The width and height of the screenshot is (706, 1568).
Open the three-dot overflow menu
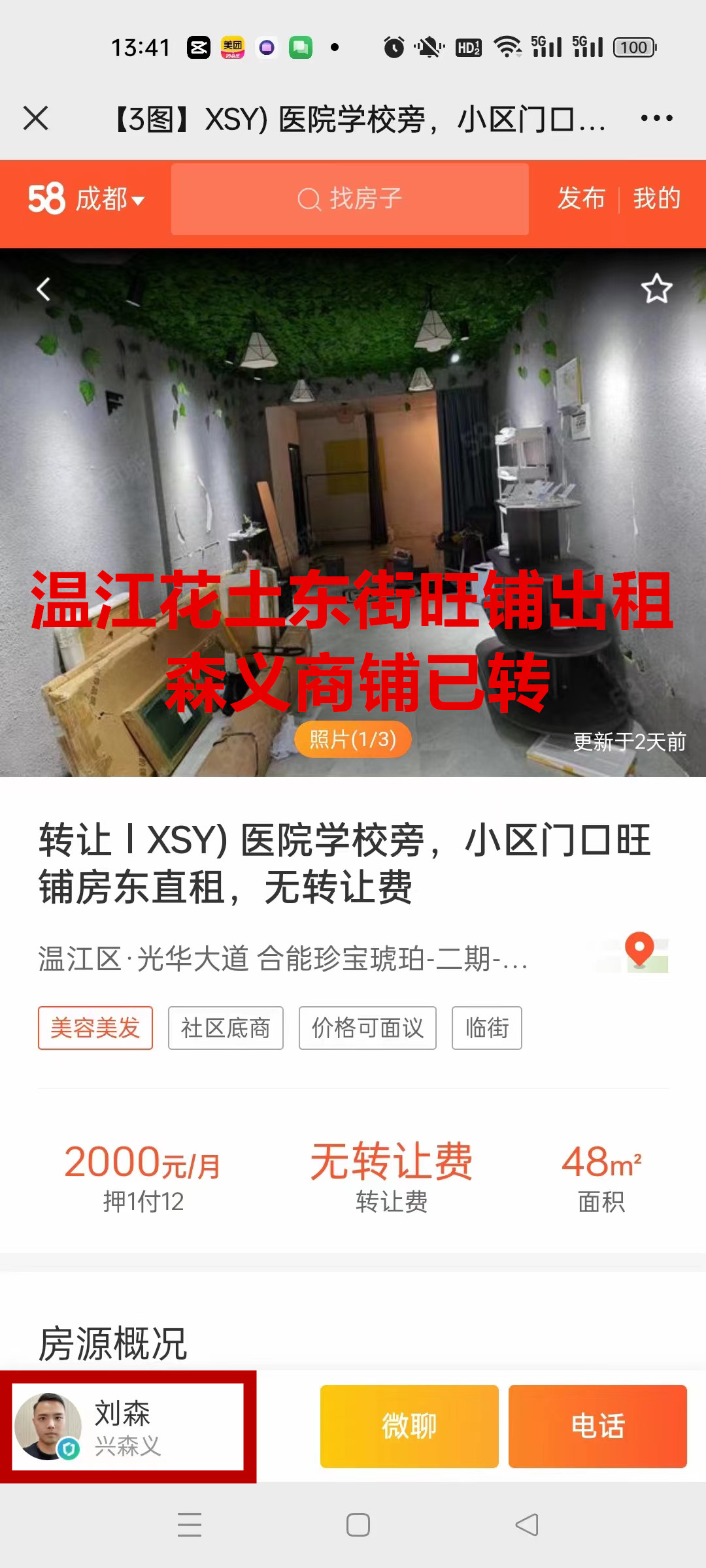tap(656, 118)
